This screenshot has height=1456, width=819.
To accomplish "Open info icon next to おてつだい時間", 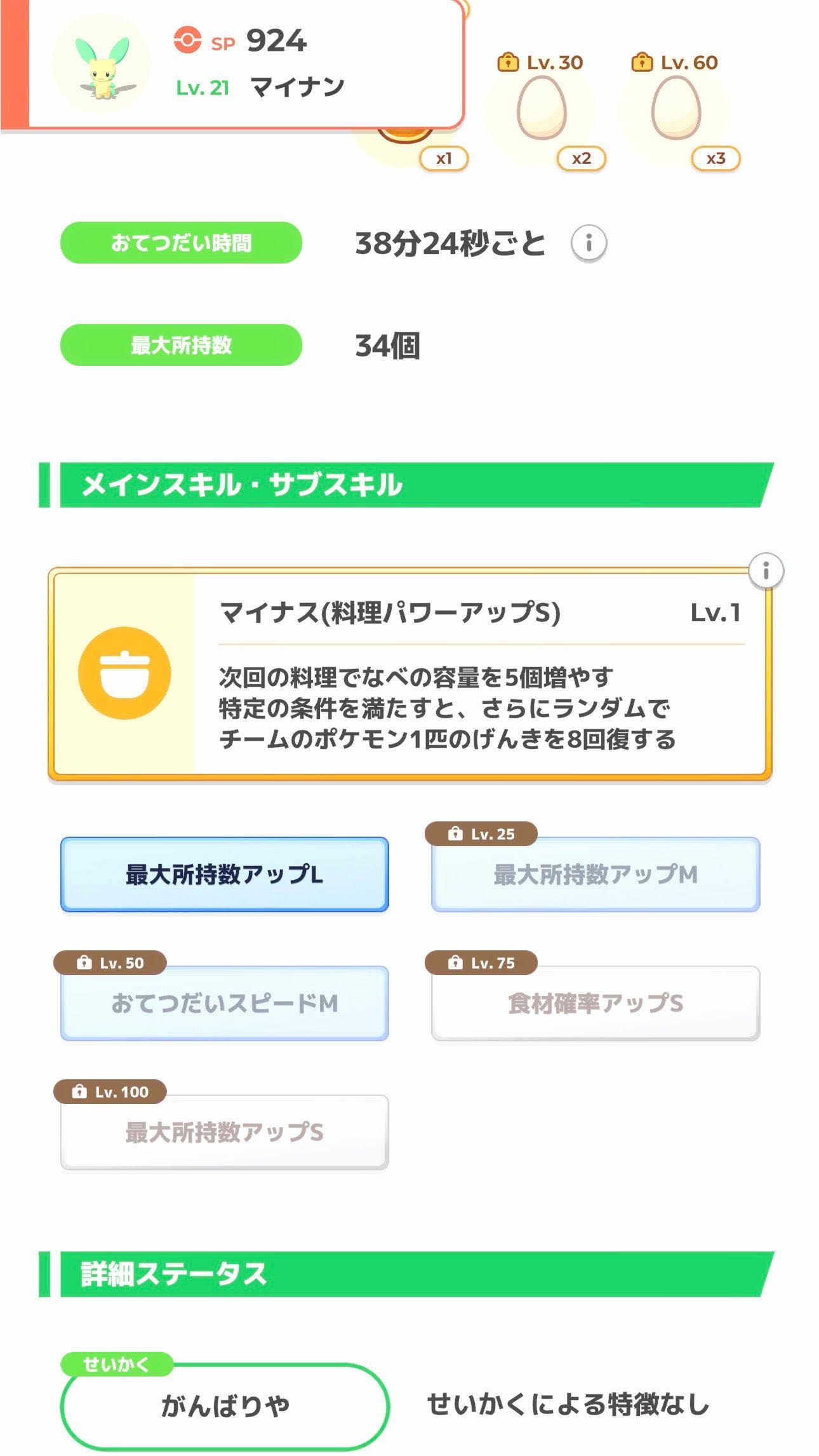I will click(589, 243).
